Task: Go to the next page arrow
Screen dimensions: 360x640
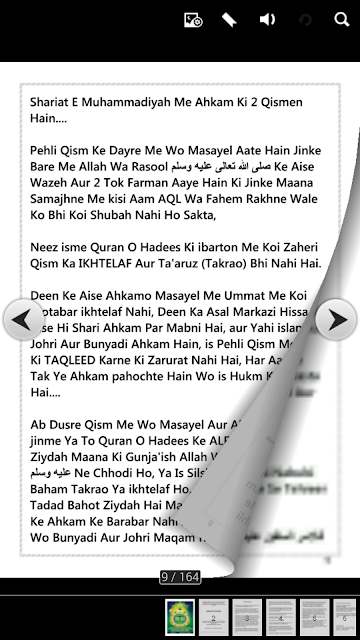Action: [x=336, y=320]
